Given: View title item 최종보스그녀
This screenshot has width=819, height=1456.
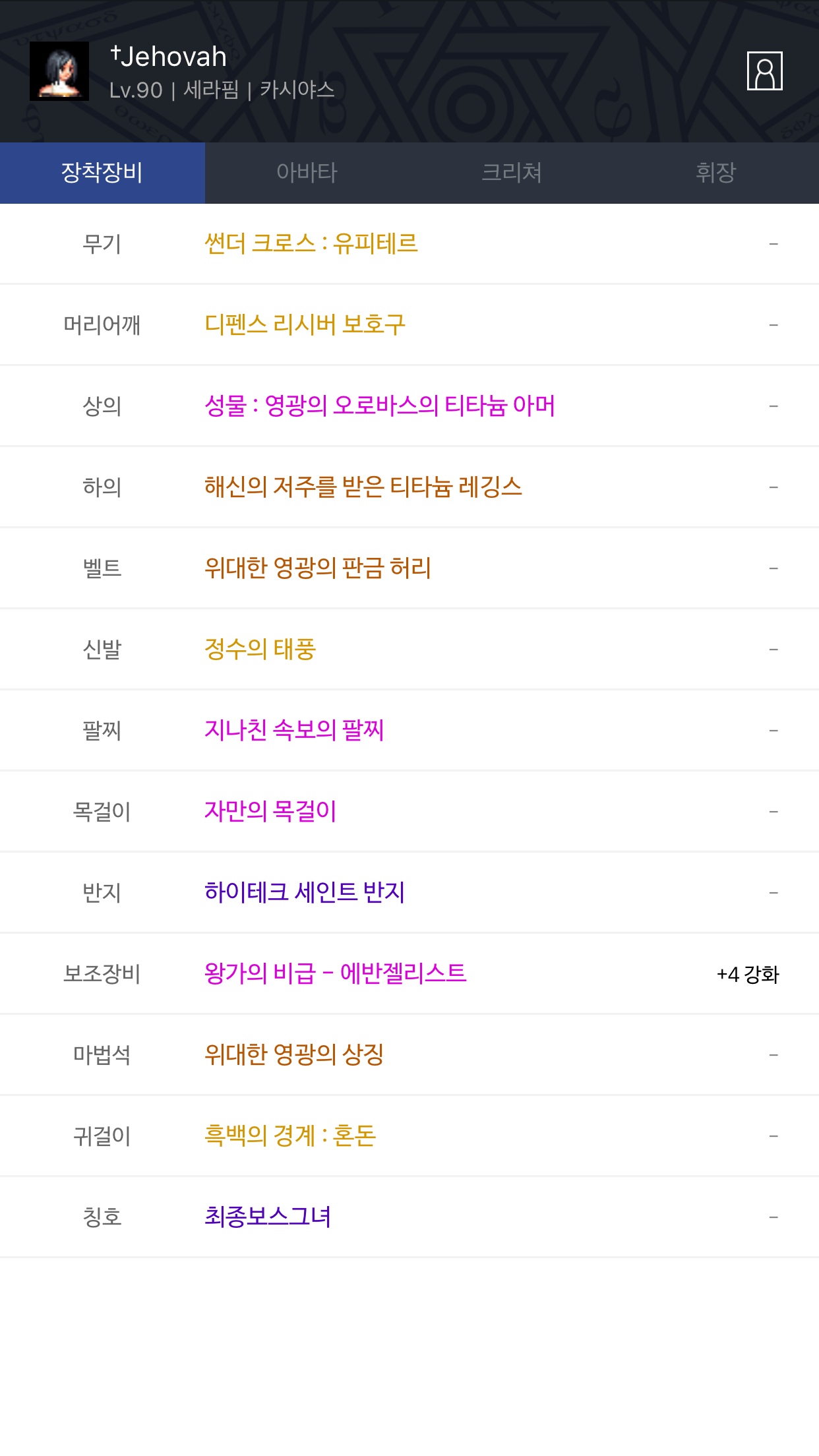Looking at the screenshot, I should (268, 1217).
